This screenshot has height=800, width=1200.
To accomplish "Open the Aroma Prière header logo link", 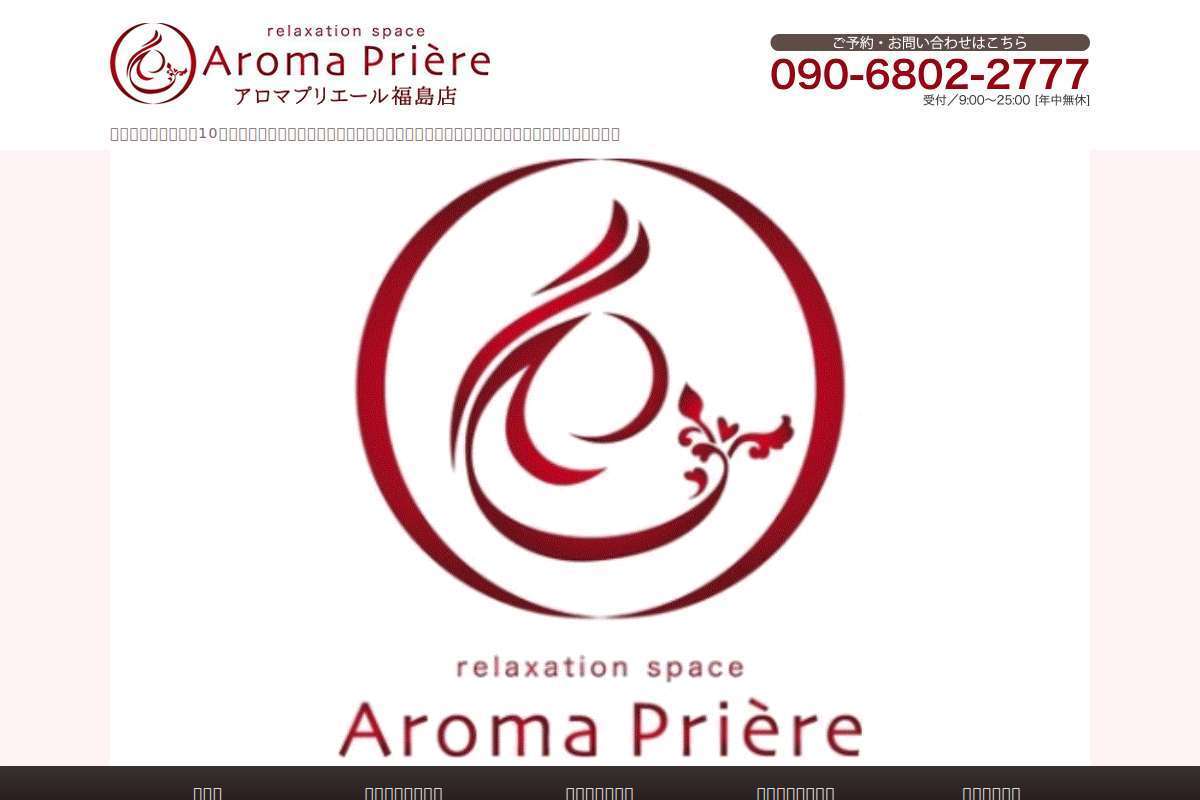I will pyautogui.click(x=300, y=64).
